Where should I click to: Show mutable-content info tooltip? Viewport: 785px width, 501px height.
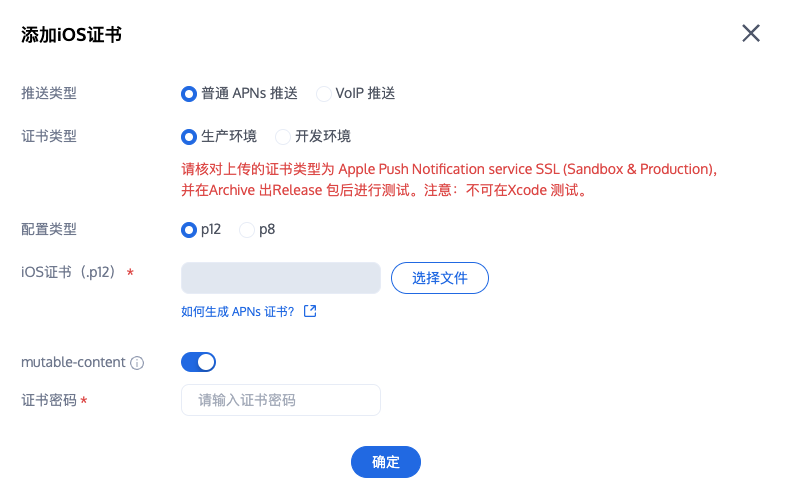[x=138, y=362]
